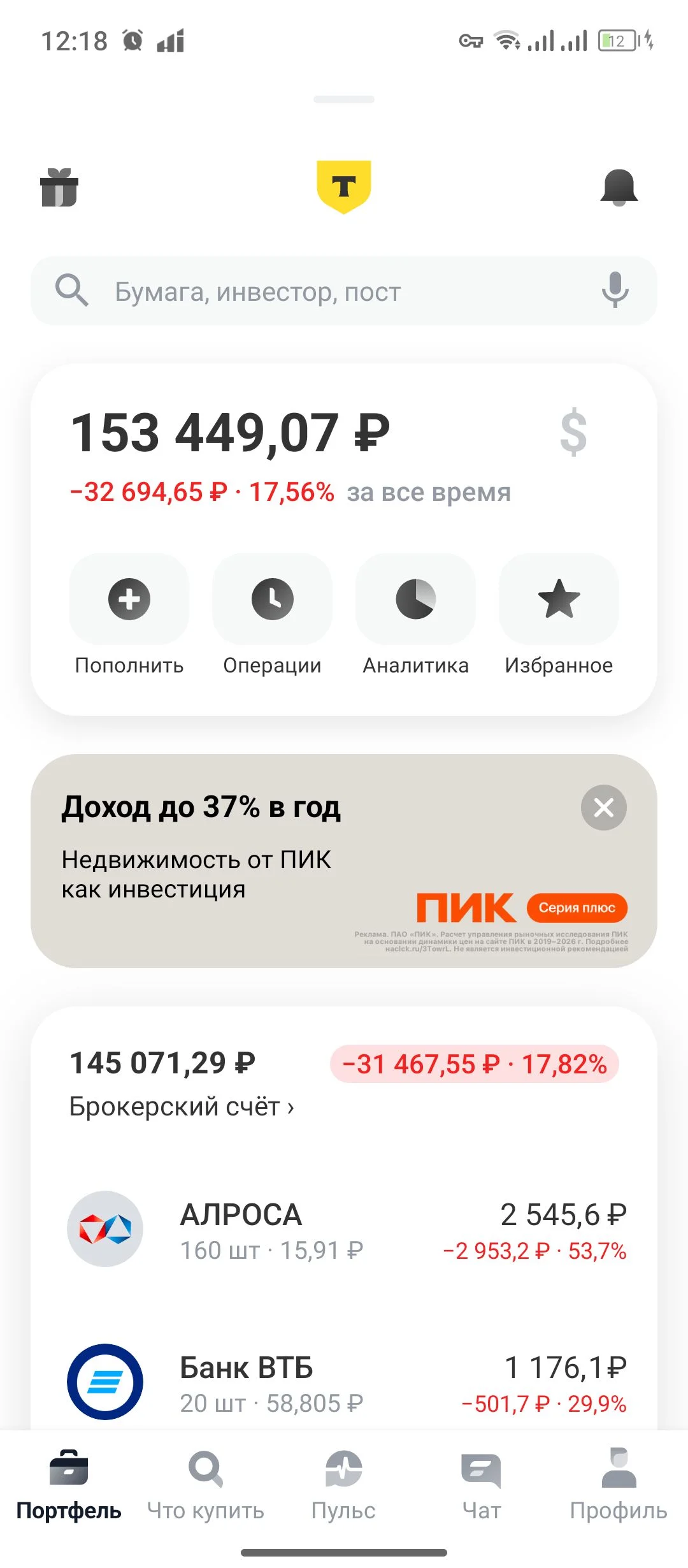Image resolution: width=688 pixels, height=1568 pixels.
Task: Open Брокерский счёт details
Action: coord(182,1107)
